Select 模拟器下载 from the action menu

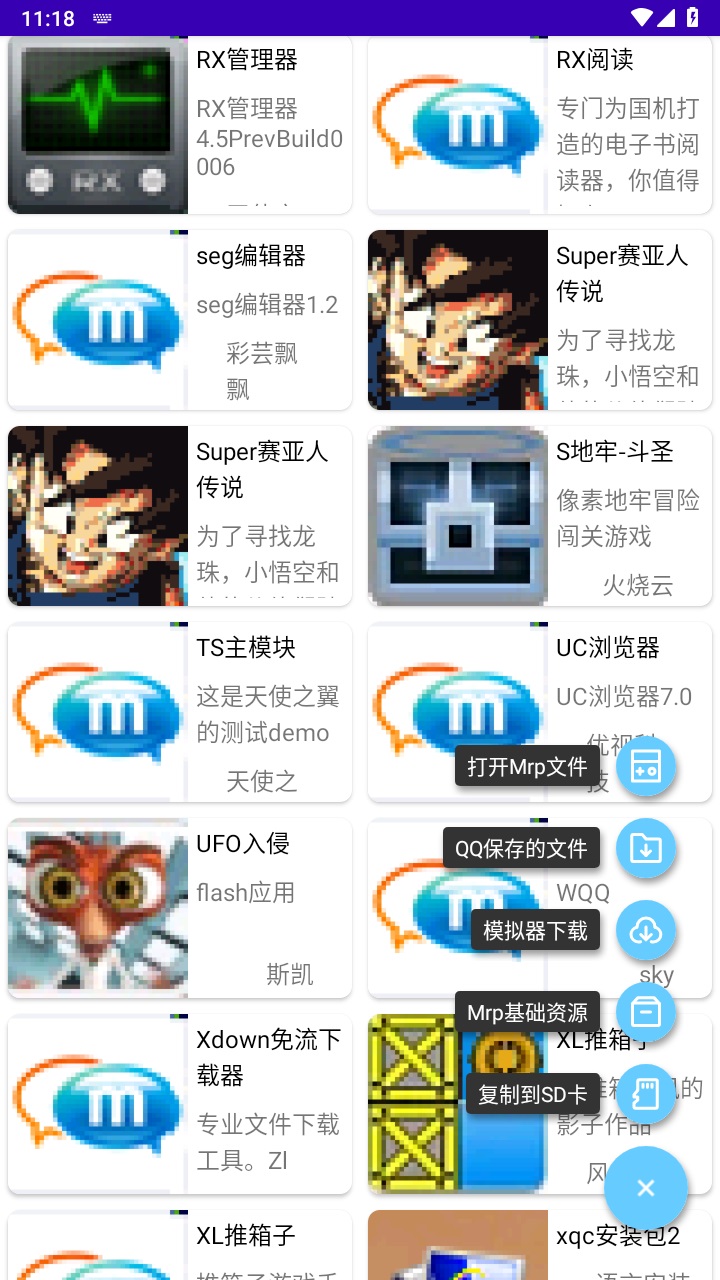(646, 931)
